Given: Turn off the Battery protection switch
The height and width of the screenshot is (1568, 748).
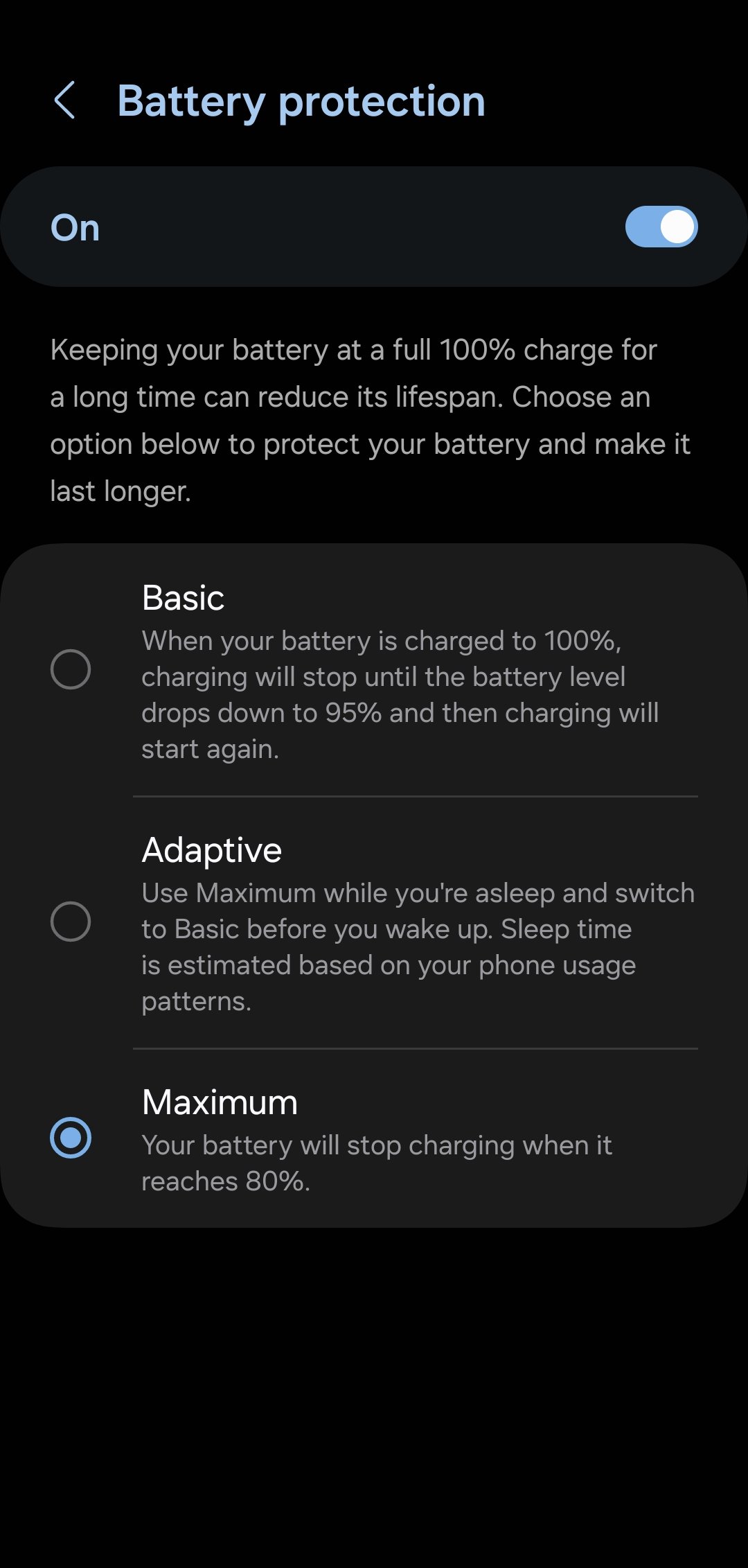Looking at the screenshot, I should tap(661, 227).
